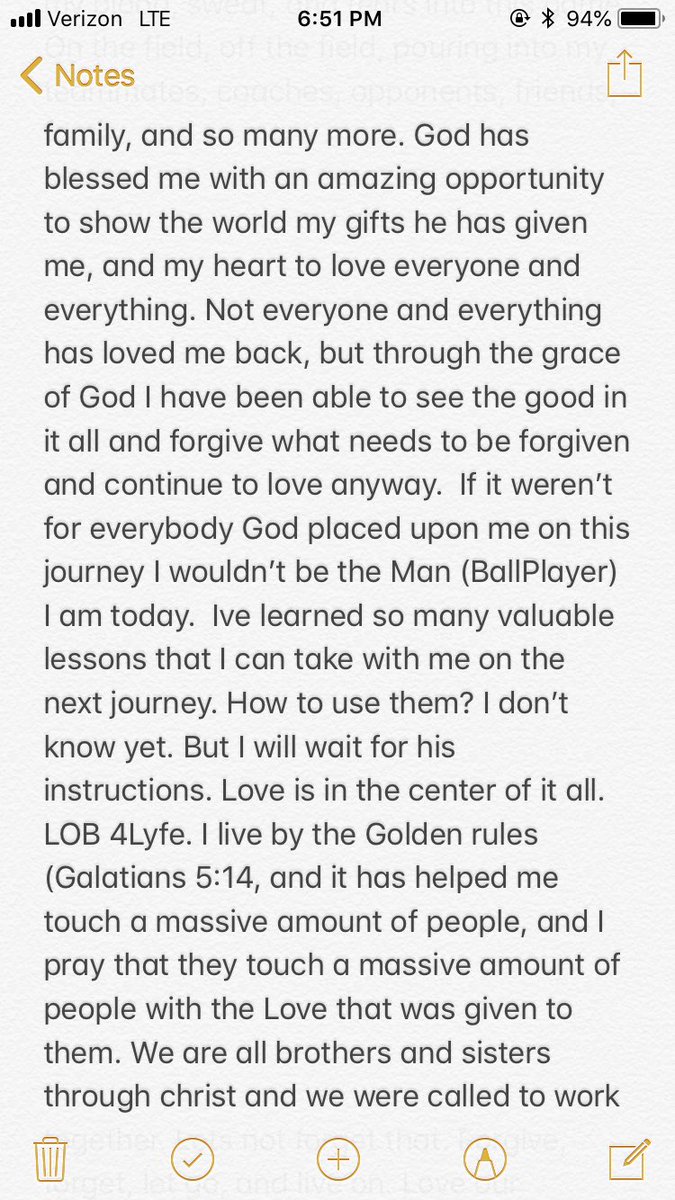
Task: Delete this note with the trash icon
Action: 50,1159
